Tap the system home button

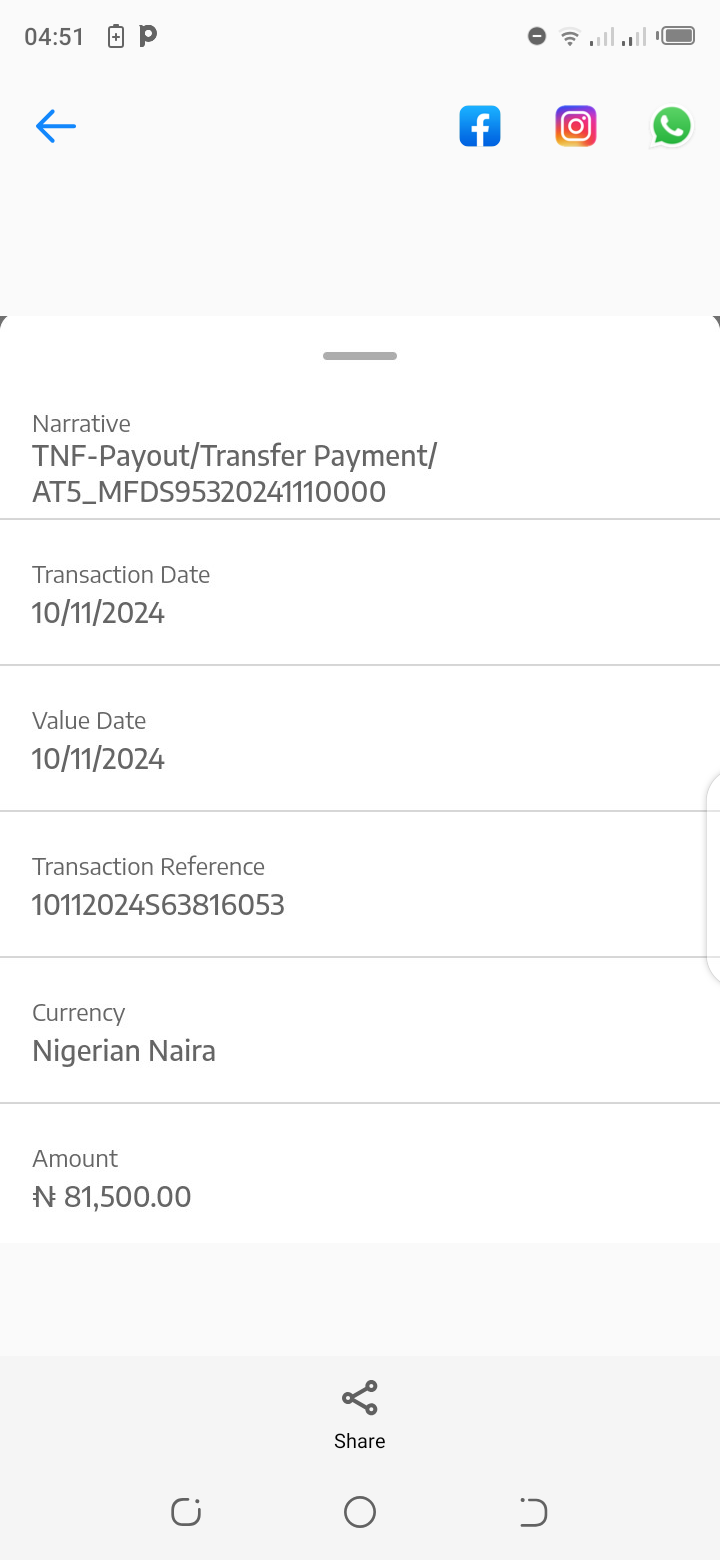[x=360, y=1512]
